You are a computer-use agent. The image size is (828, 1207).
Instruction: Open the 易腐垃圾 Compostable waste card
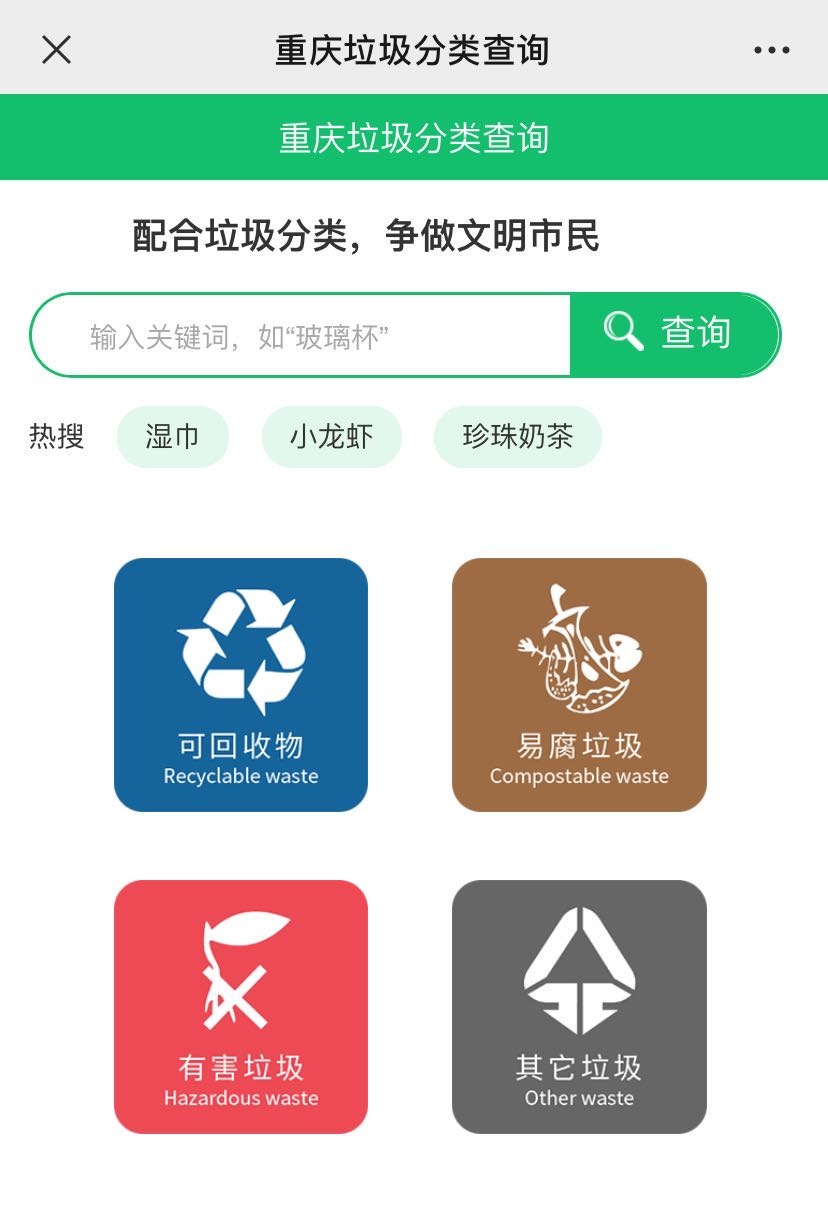point(579,685)
